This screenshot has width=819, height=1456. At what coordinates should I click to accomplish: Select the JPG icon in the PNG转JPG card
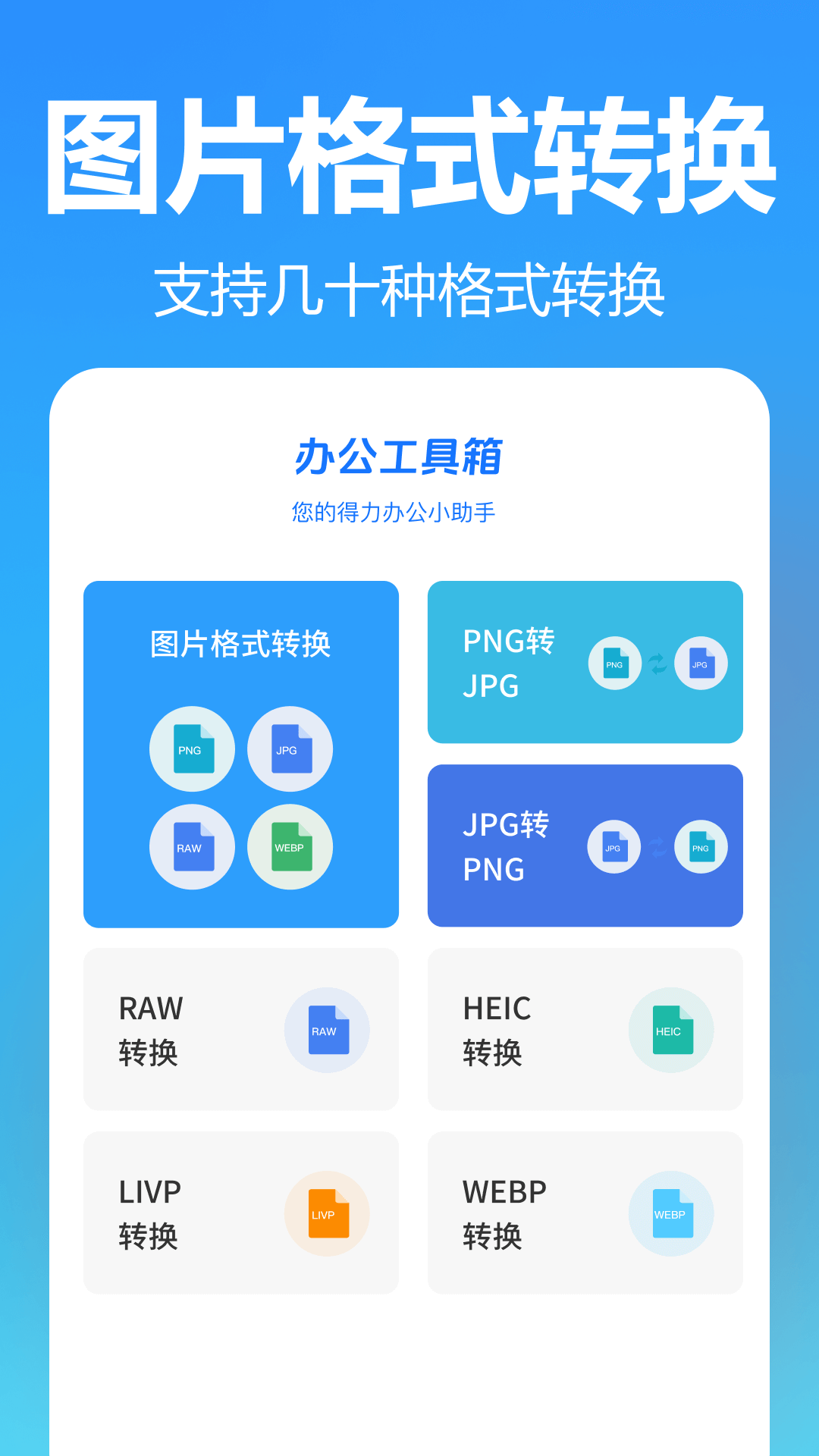point(700,662)
